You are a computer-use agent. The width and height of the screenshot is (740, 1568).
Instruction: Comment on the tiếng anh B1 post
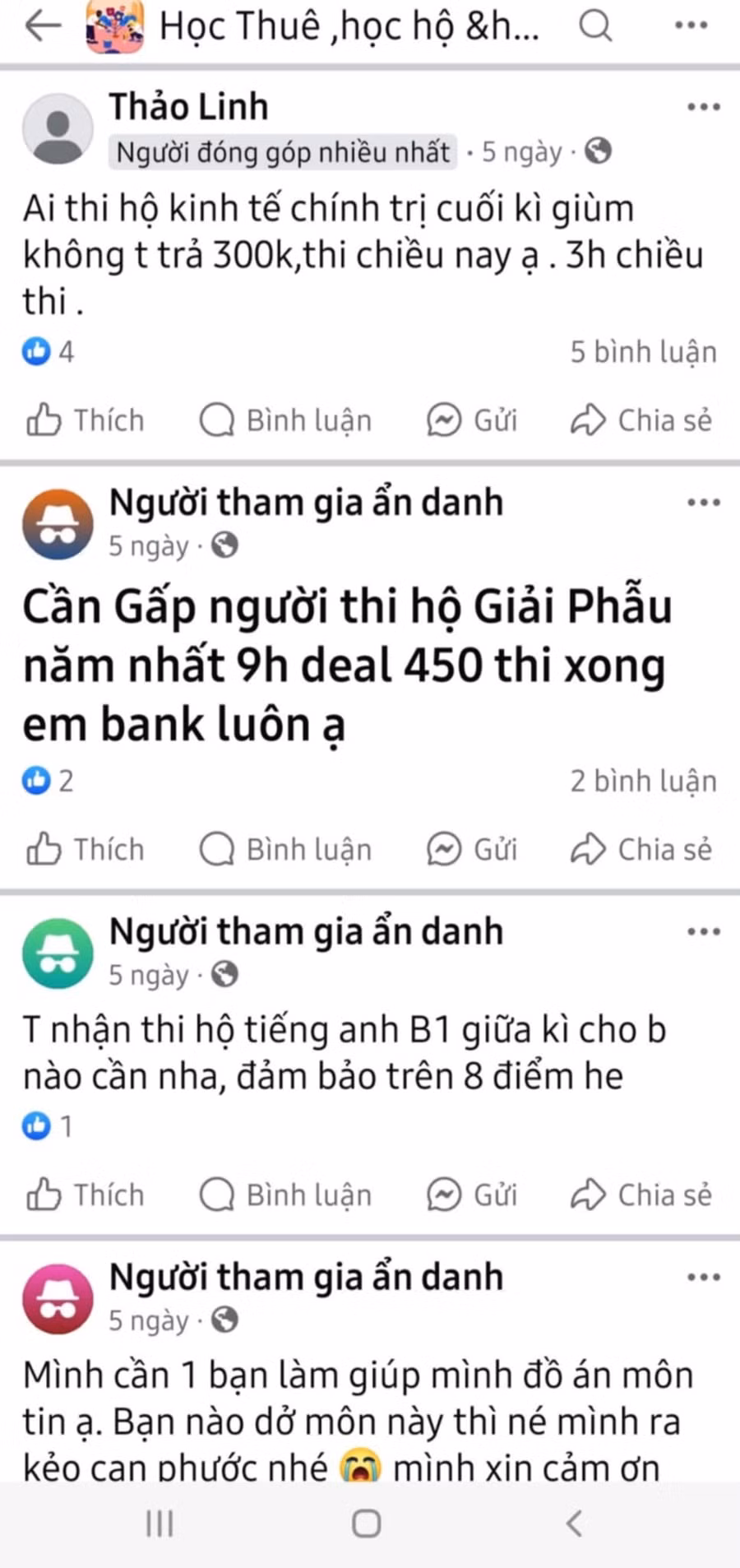point(286,1195)
